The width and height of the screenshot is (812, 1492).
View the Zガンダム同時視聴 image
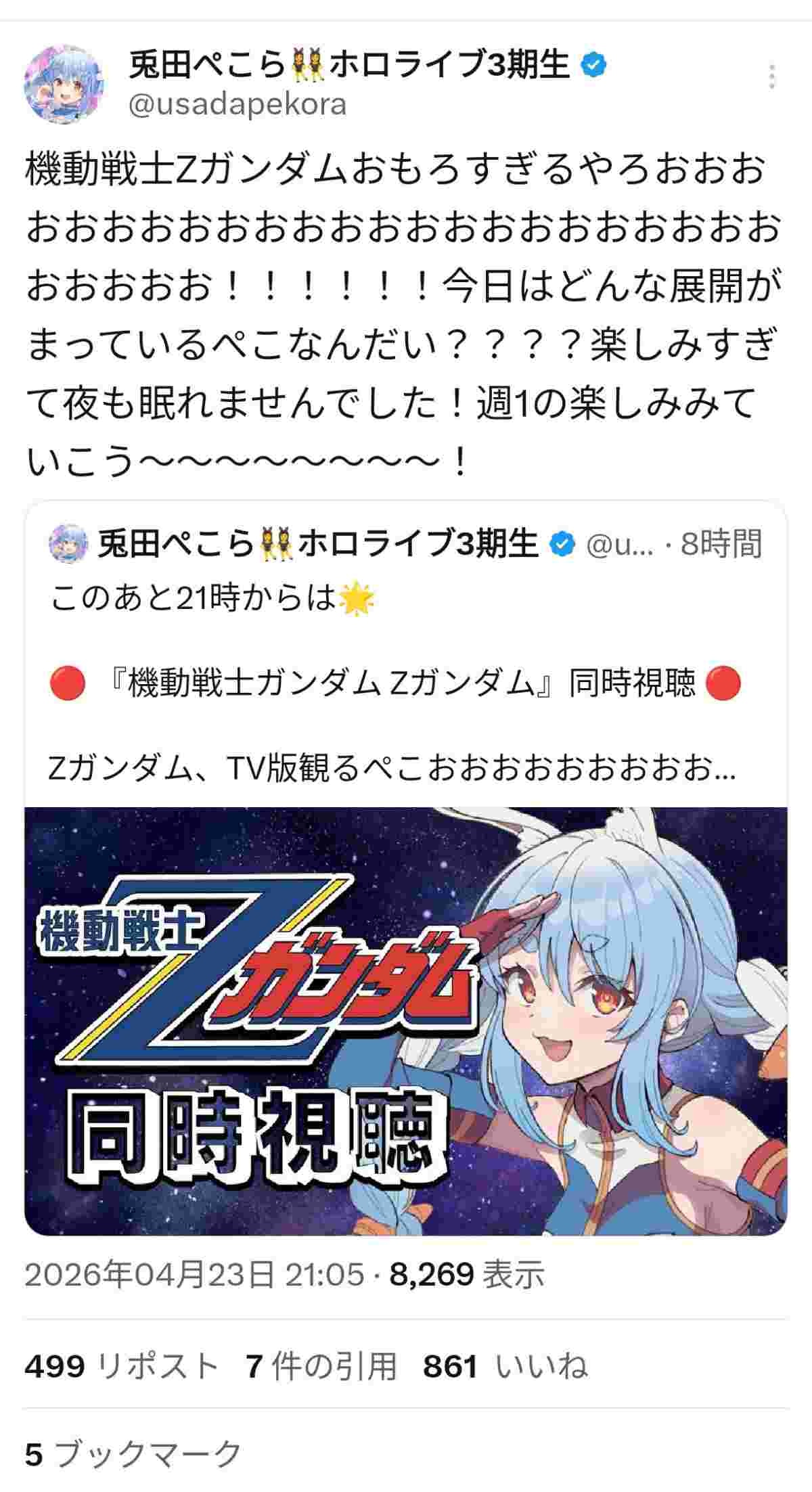(406, 1022)
